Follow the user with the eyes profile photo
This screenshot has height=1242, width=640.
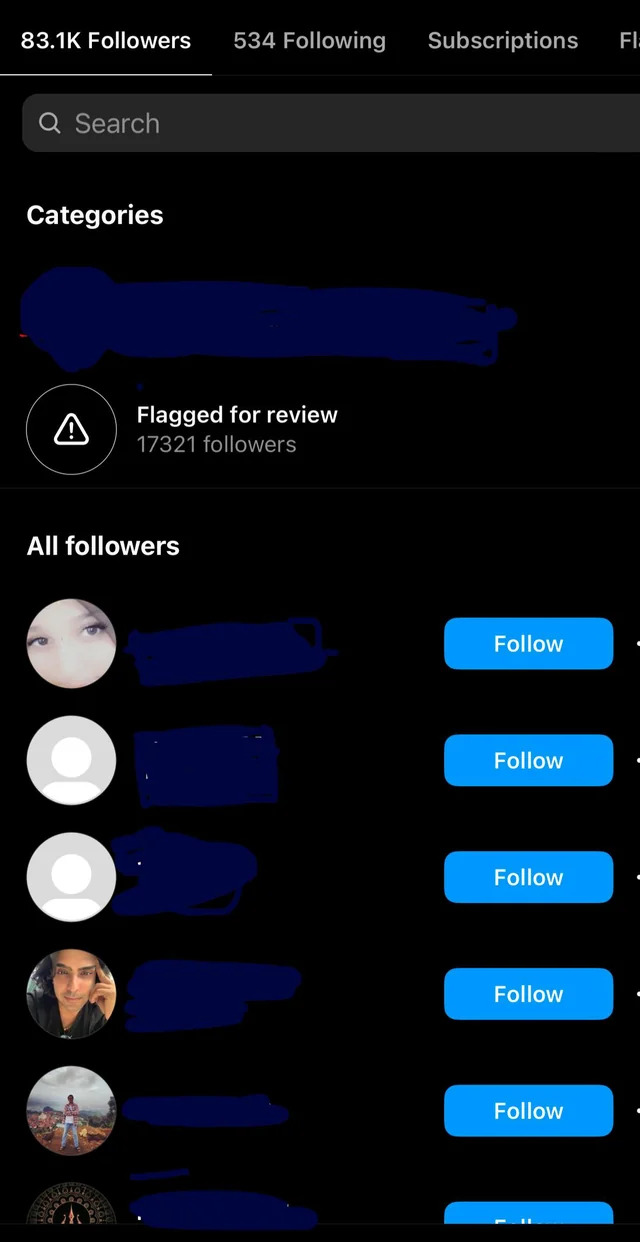(x=528, y=643)
